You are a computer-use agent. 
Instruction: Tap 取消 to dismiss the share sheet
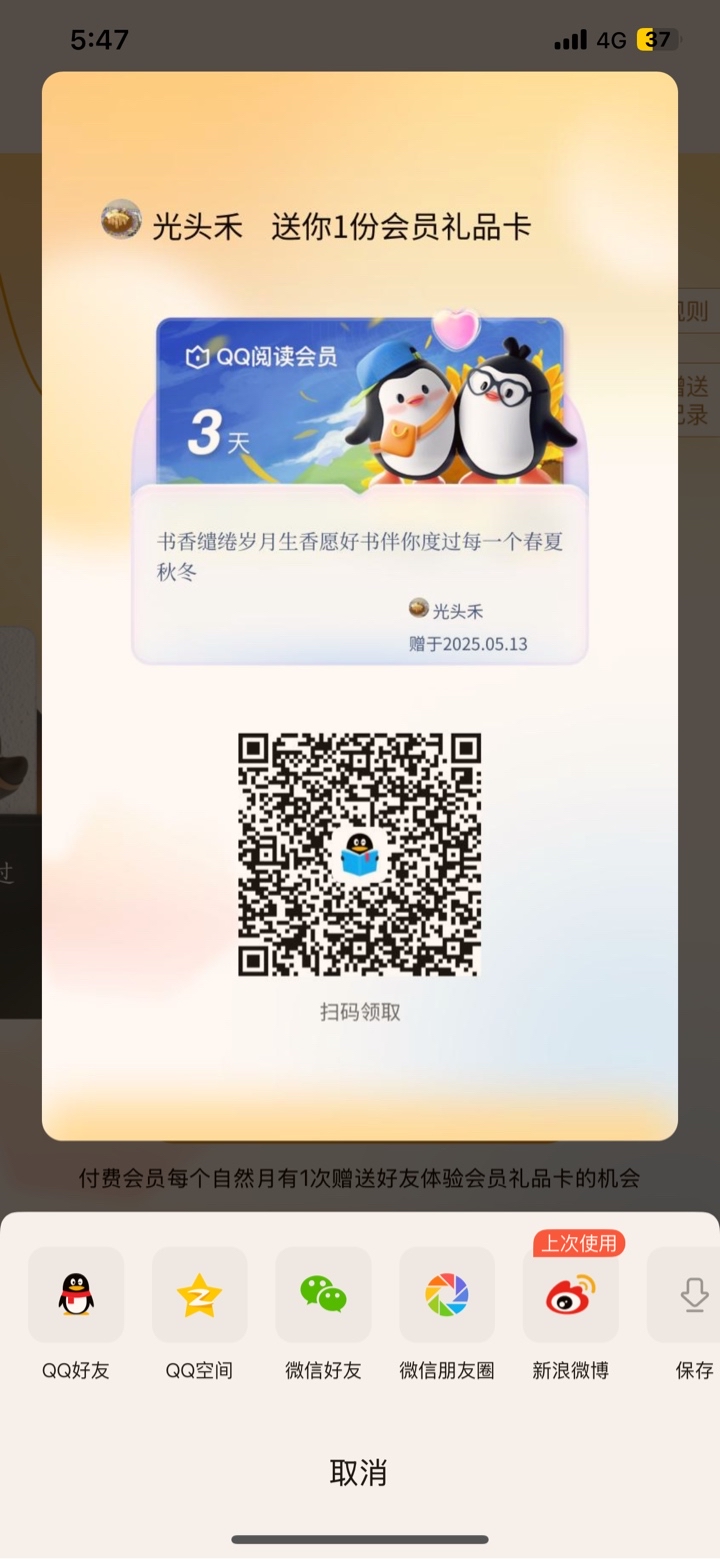click(359, 1472)
